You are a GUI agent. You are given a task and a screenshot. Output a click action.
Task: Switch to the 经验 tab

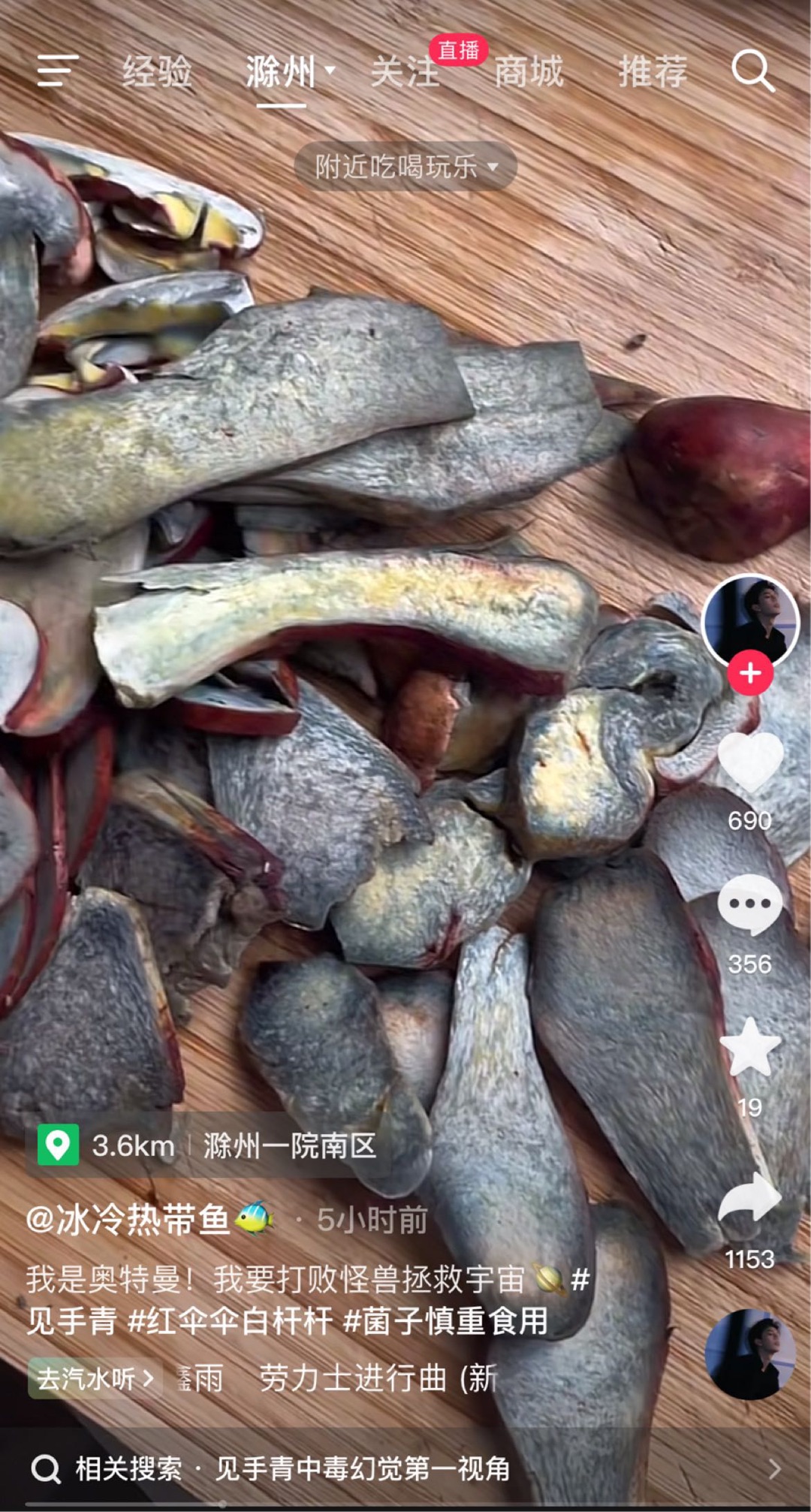tap(157, 72)
